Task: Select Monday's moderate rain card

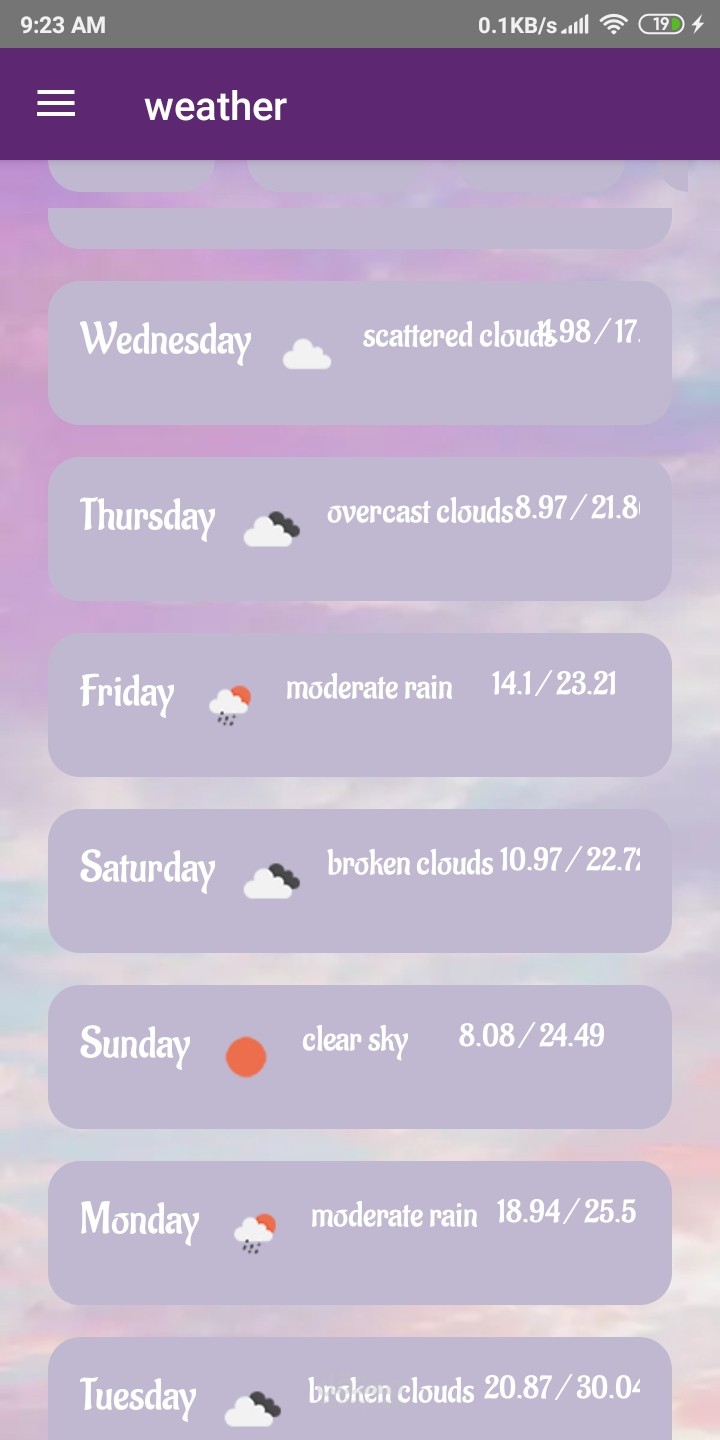Action: point(360,1233)
